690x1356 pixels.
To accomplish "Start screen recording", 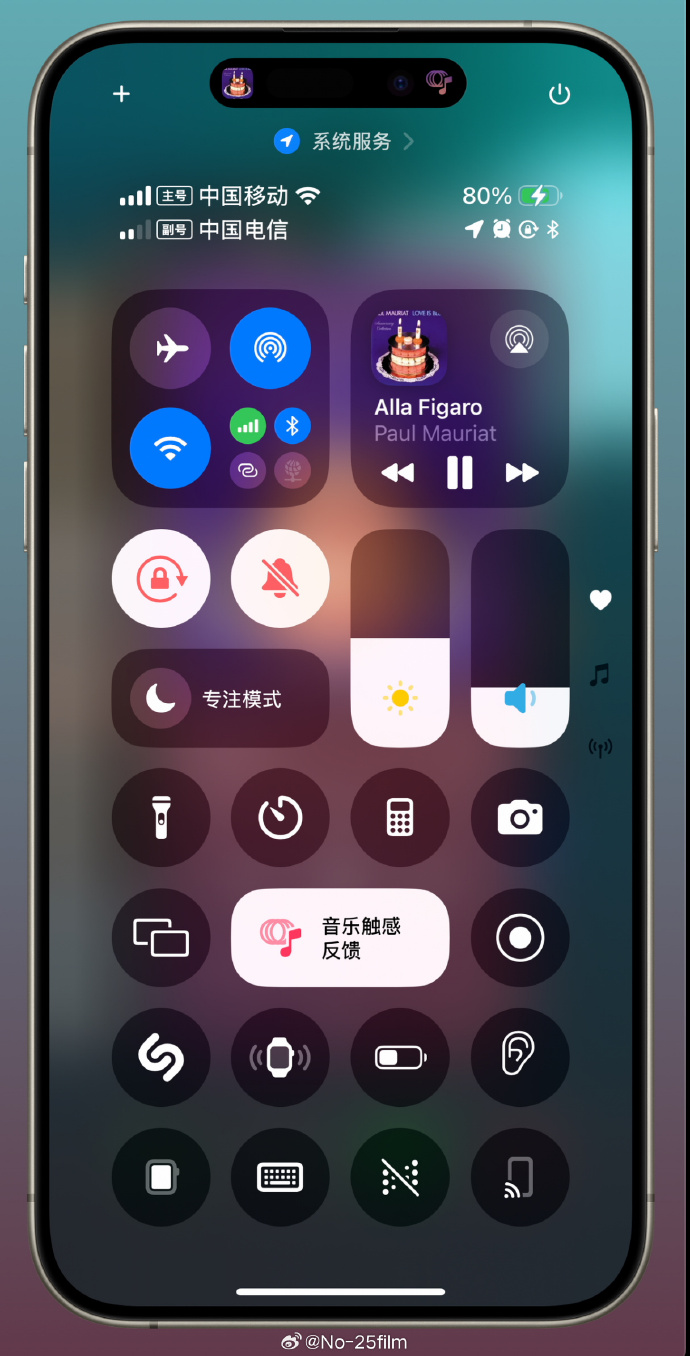I will (x=520, y=937).
